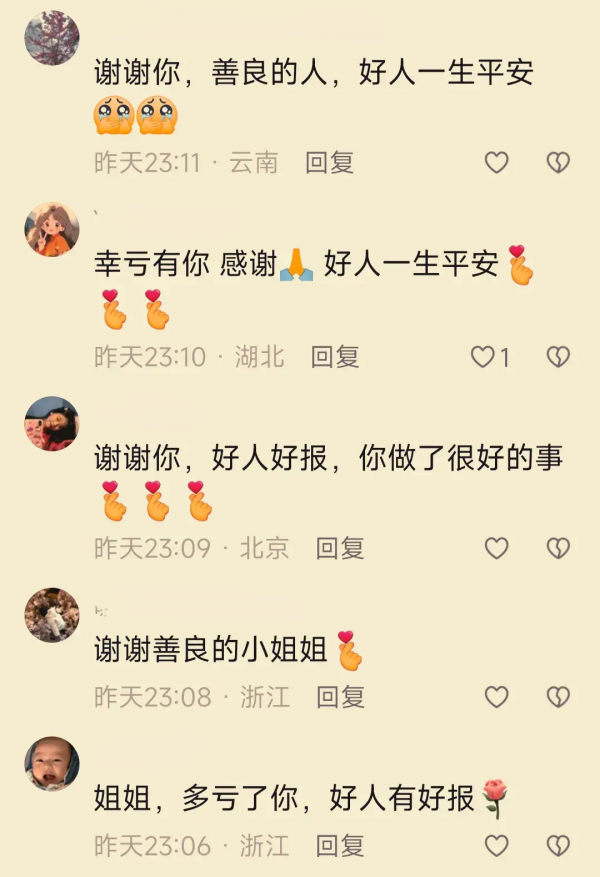Like the 谢谢善良的小姐姐 comment
Screen dimensions: 600x877
496,697
